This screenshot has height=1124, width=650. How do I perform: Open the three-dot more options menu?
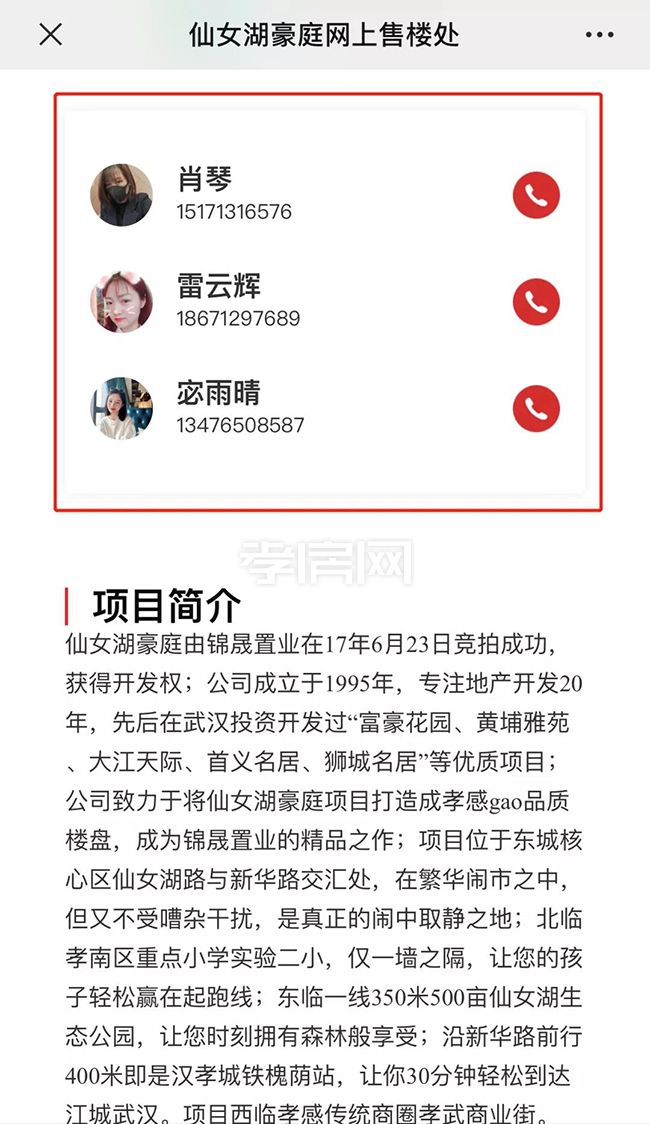599,35
